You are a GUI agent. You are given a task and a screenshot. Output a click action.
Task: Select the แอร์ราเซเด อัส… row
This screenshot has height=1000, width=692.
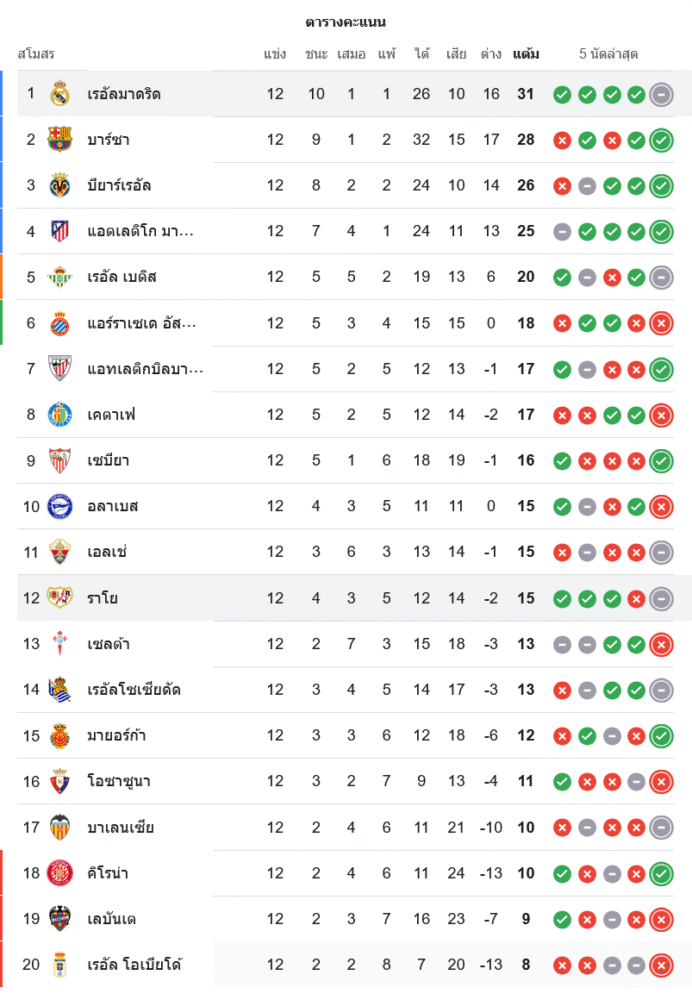[141, 323]
